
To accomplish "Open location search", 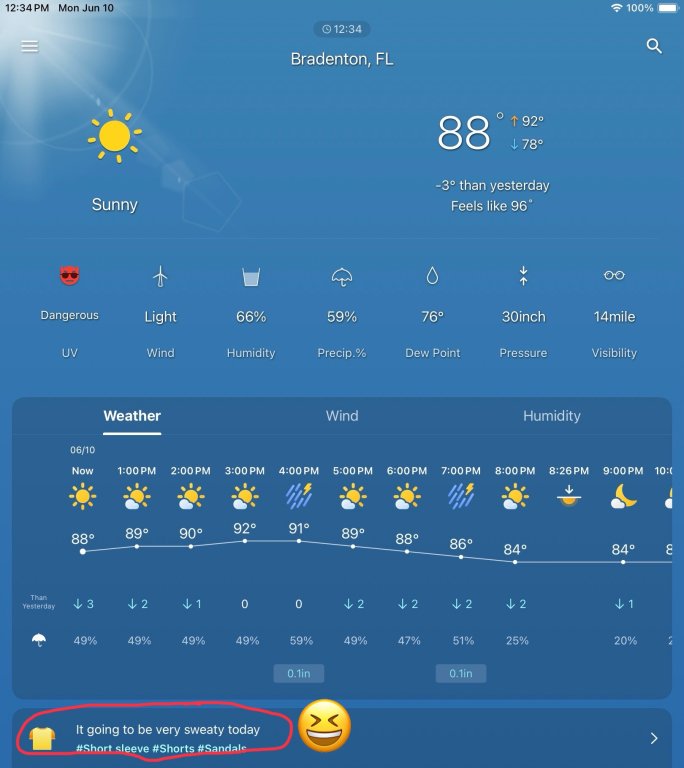I will click(x=654, y=46).
